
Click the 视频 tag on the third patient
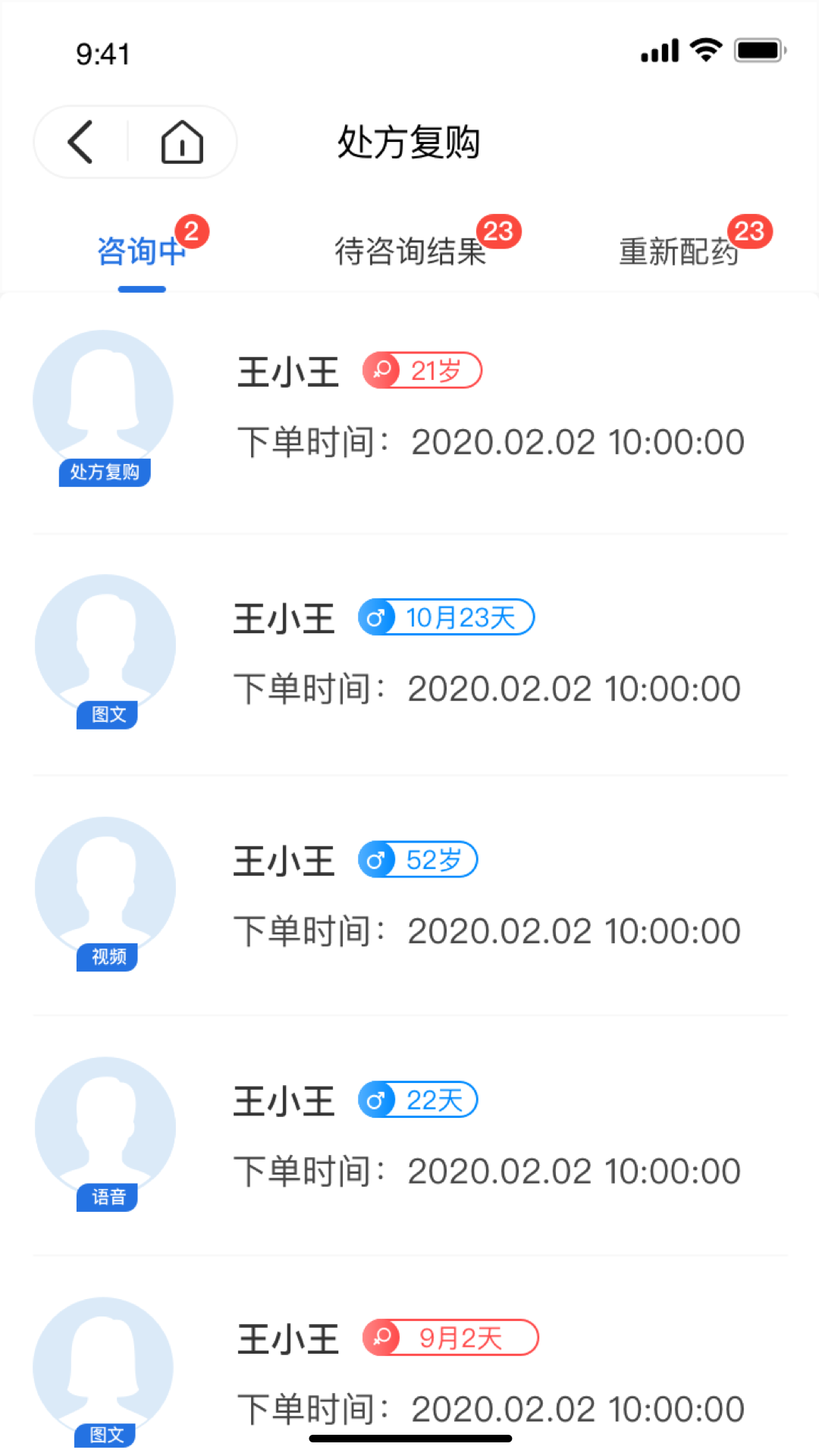click(107, 956)
